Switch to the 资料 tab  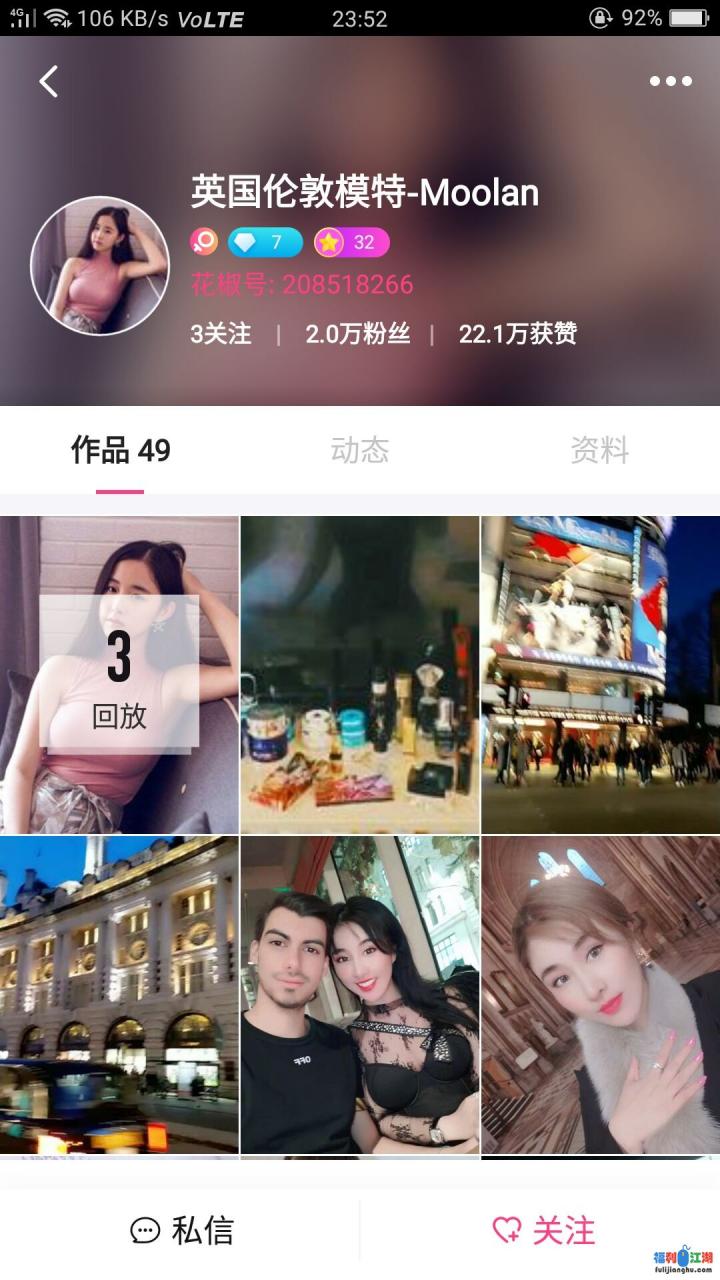tap(599, 451)
